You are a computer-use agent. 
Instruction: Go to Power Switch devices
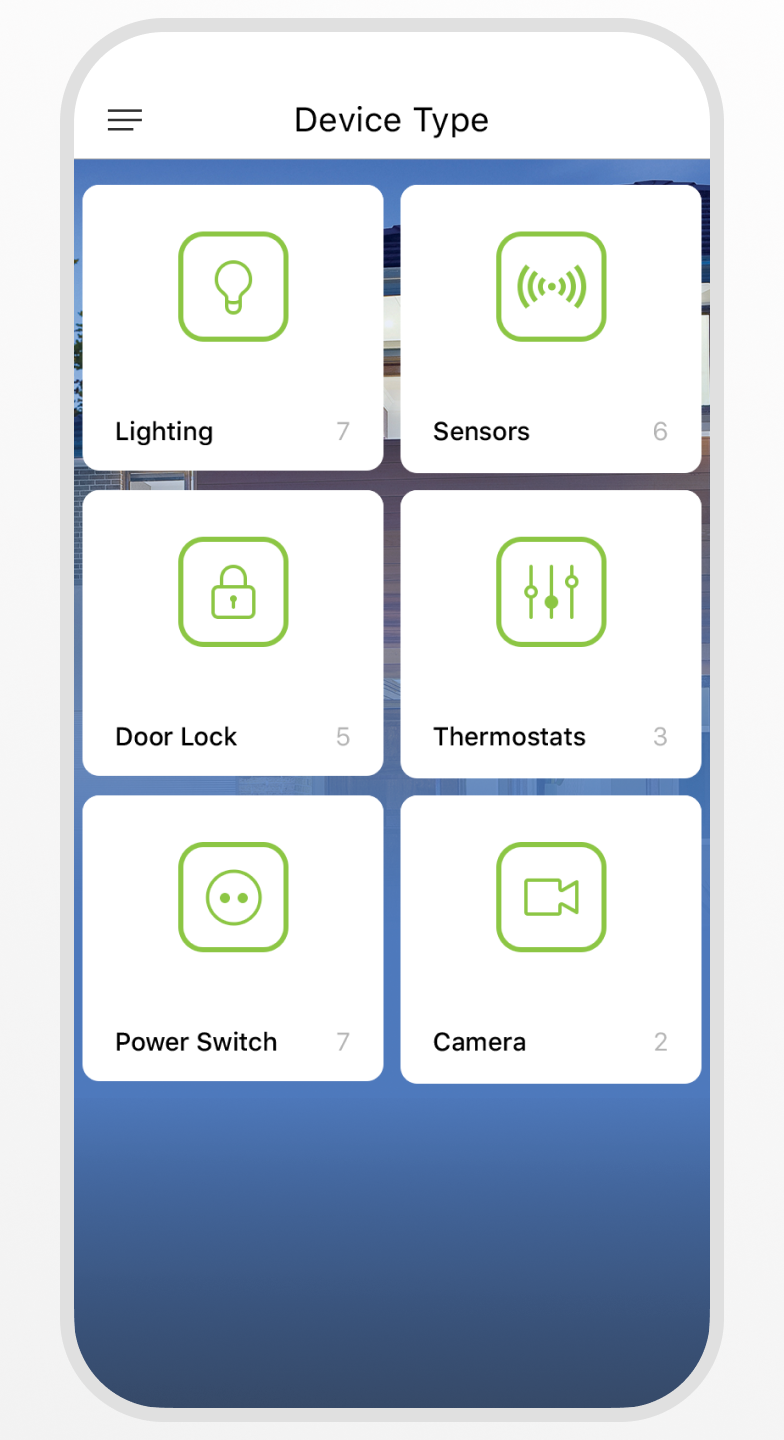tap(233, 938)
